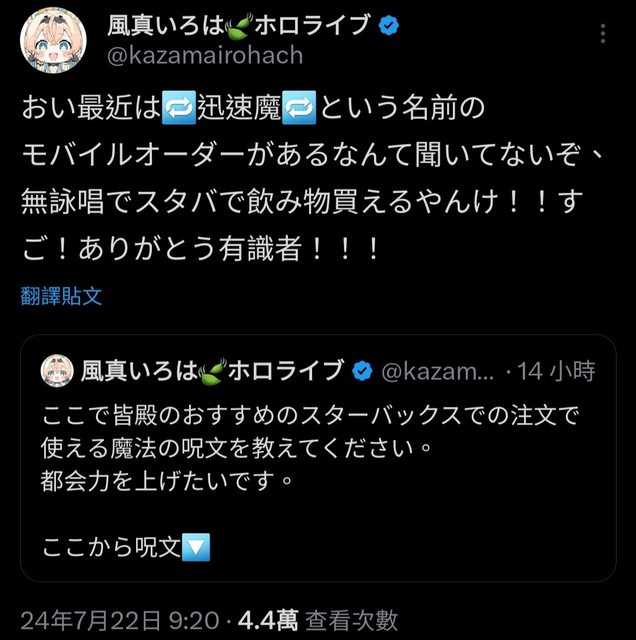Open the tweet's overflow menu
636x640 pixels.
[603, 35]
